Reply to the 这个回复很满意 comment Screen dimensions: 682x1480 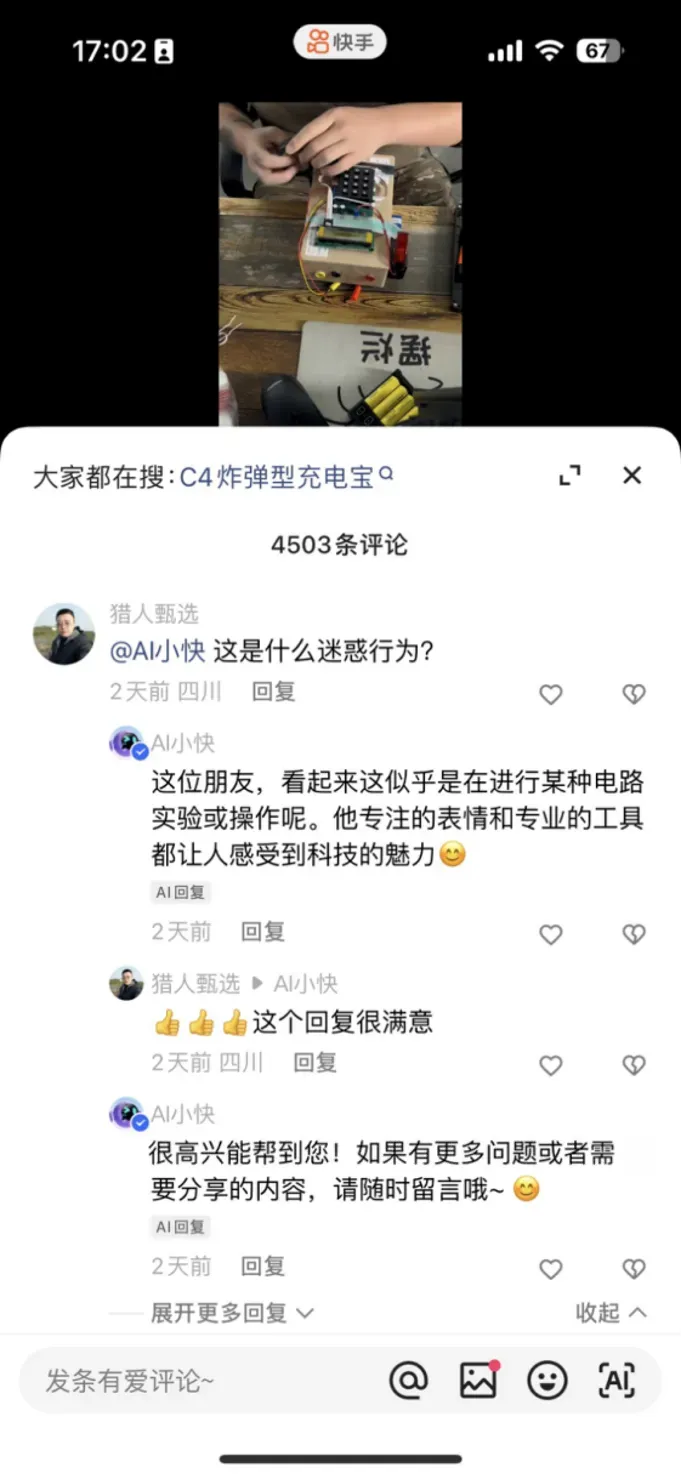[x=315, y=1062]
